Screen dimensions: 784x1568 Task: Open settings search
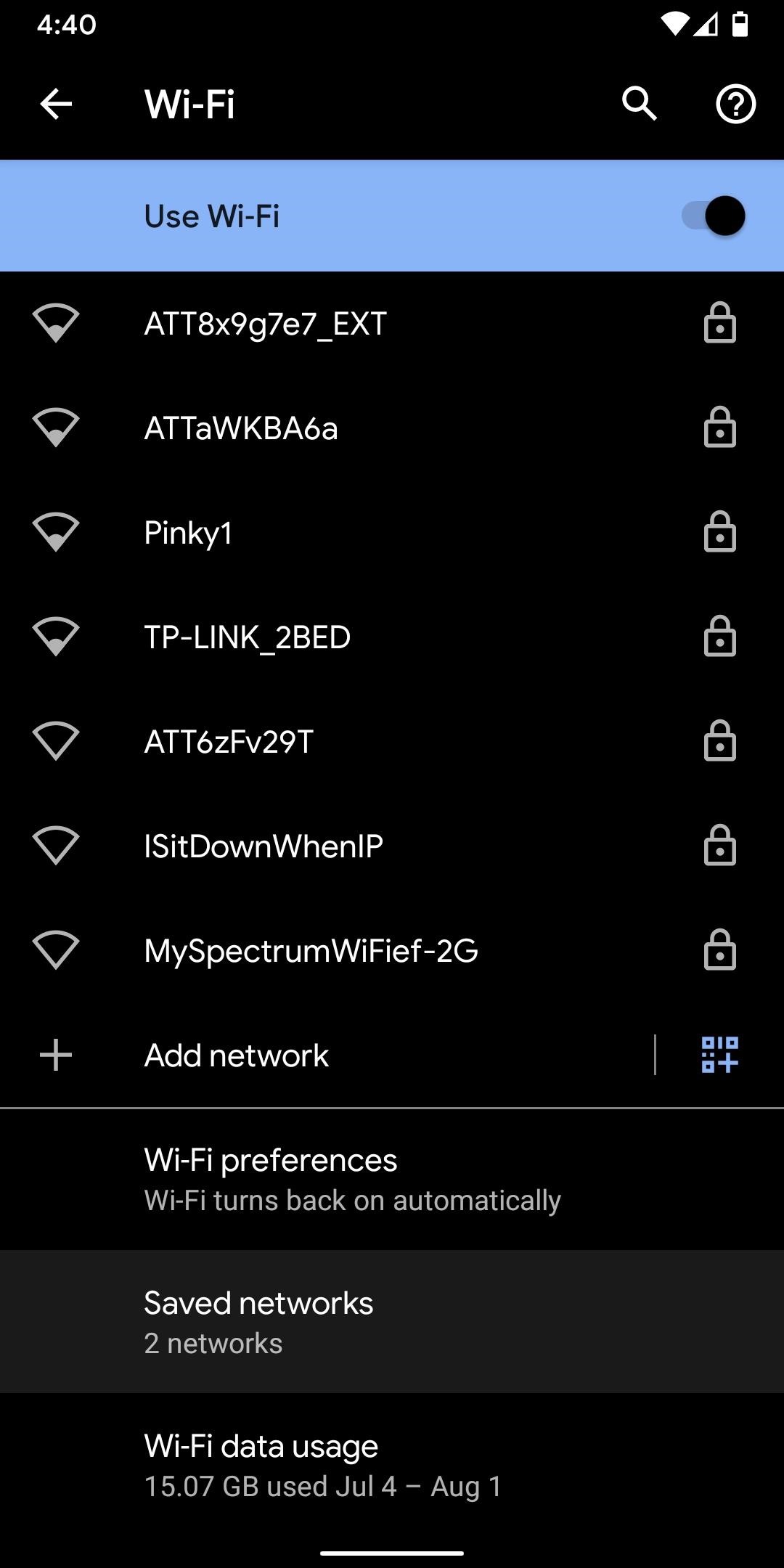(639, 104)
